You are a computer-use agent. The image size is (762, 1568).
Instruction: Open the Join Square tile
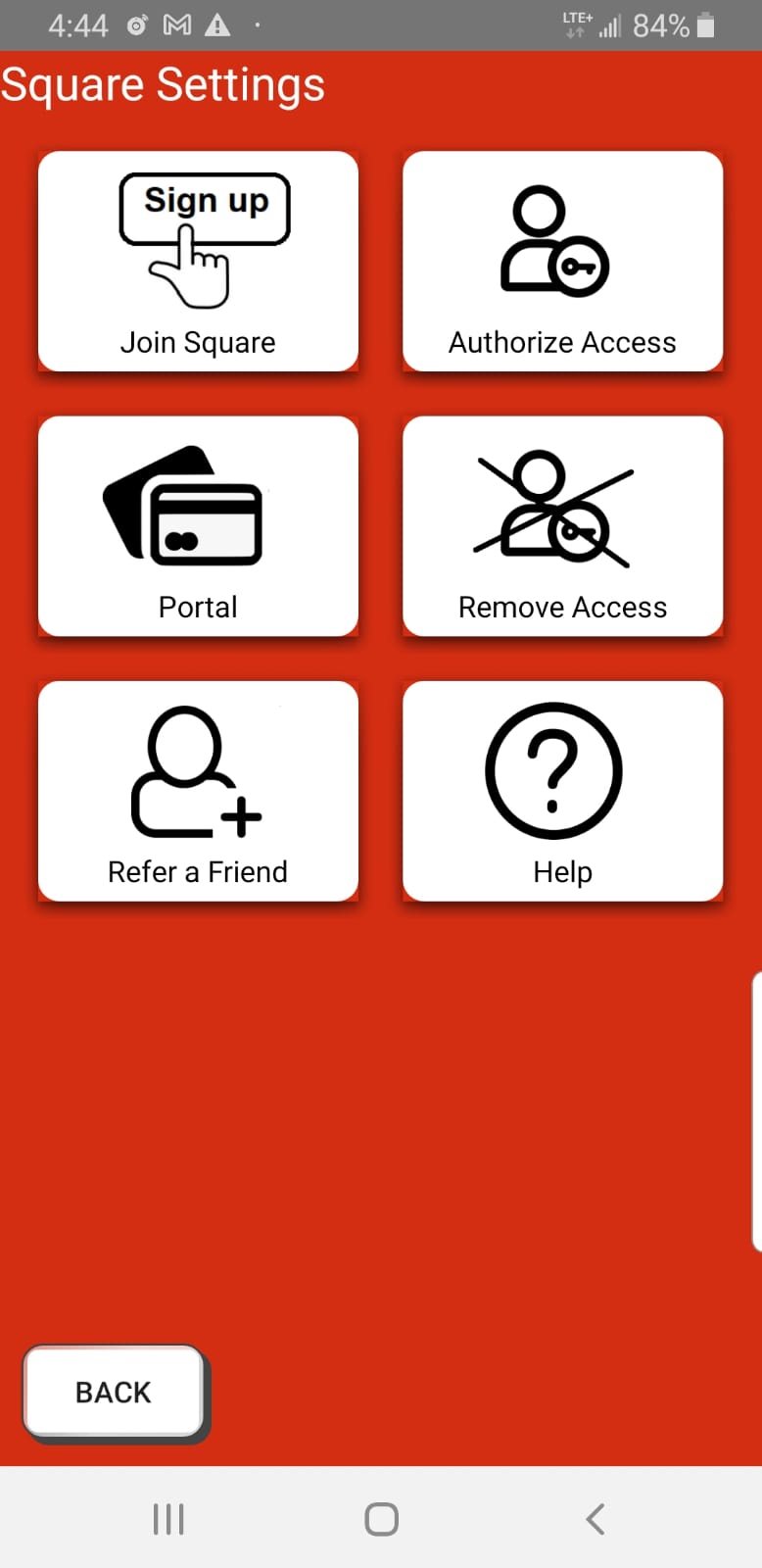(198, 262)
